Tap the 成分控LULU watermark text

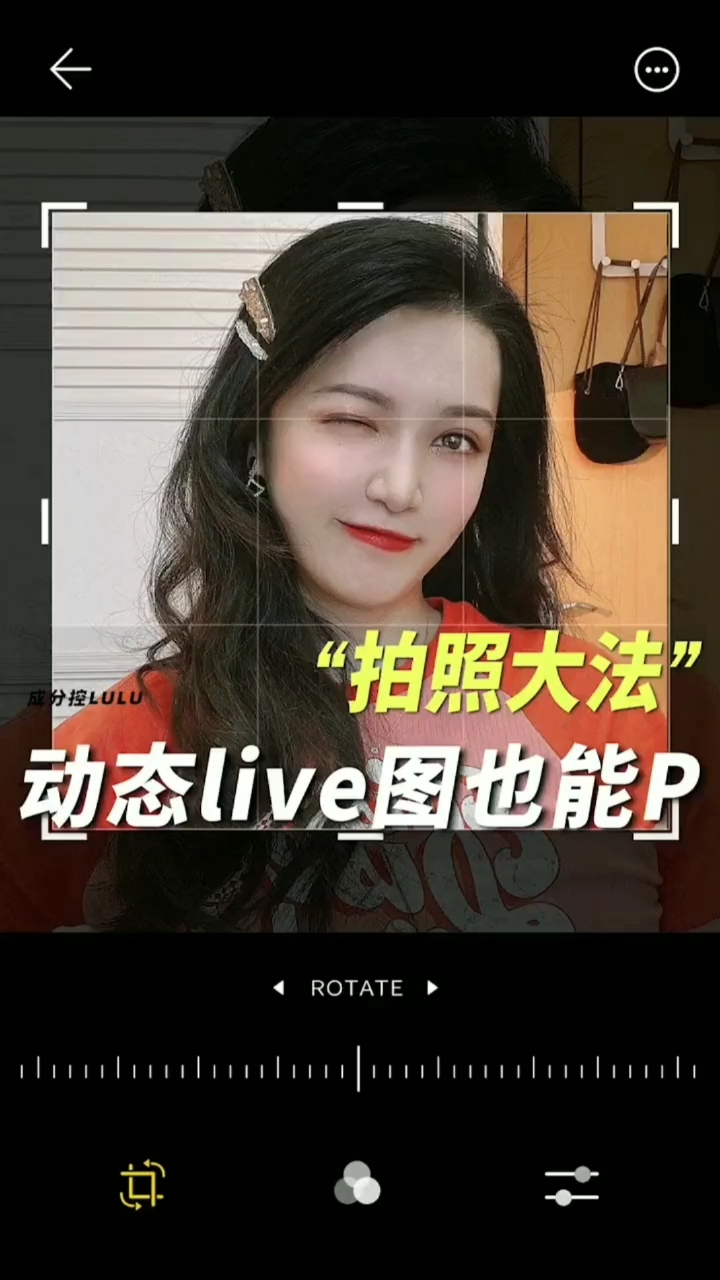pyautogui.click(x=85, y=698)
